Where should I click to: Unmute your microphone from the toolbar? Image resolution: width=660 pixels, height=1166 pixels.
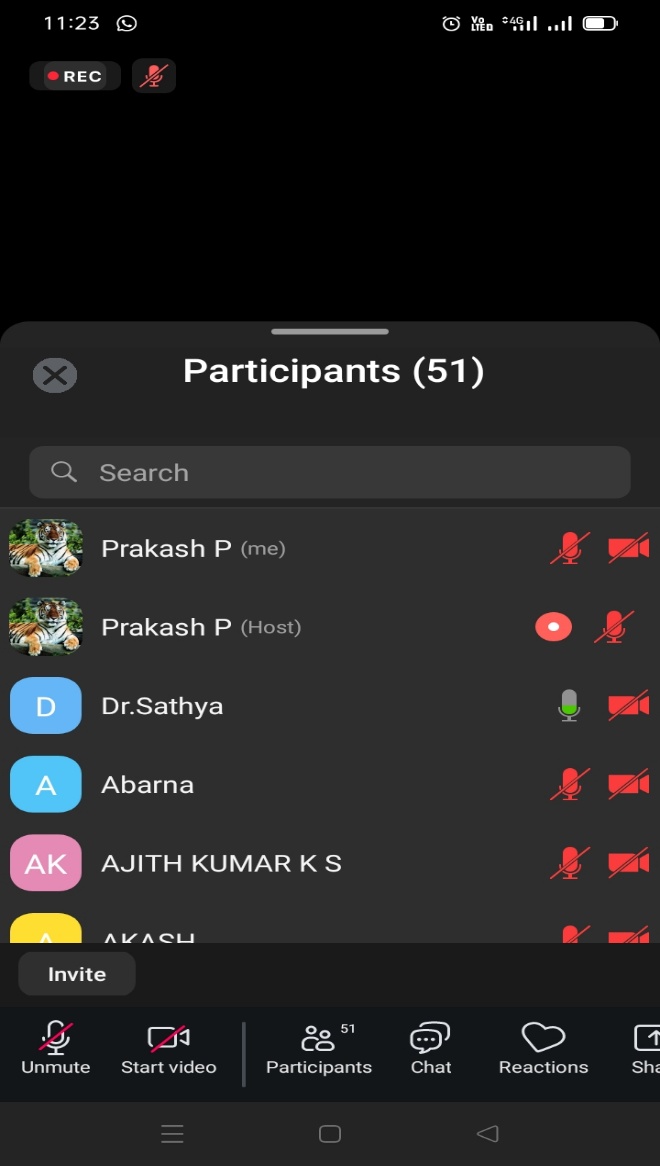coord(56,1049)
